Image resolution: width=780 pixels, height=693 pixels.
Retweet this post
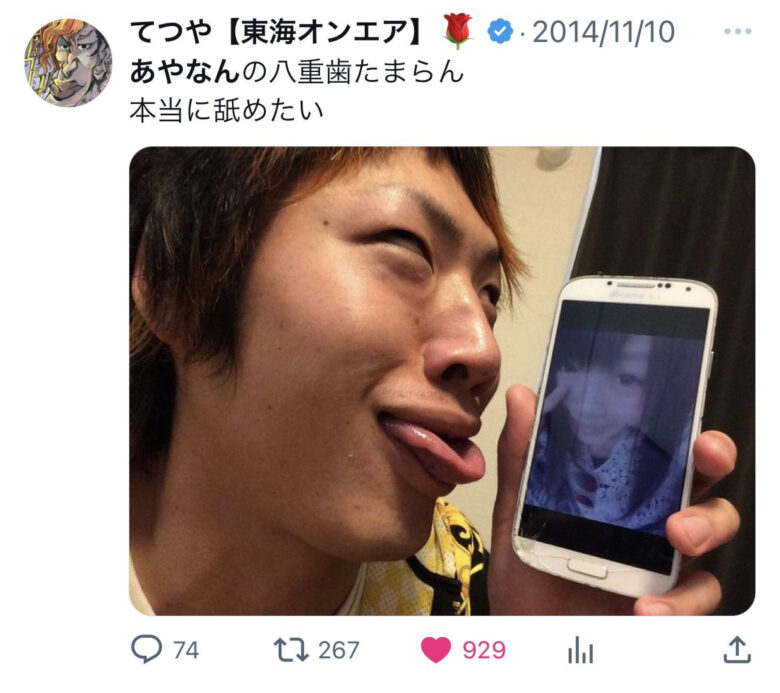(x=290, y=650)
